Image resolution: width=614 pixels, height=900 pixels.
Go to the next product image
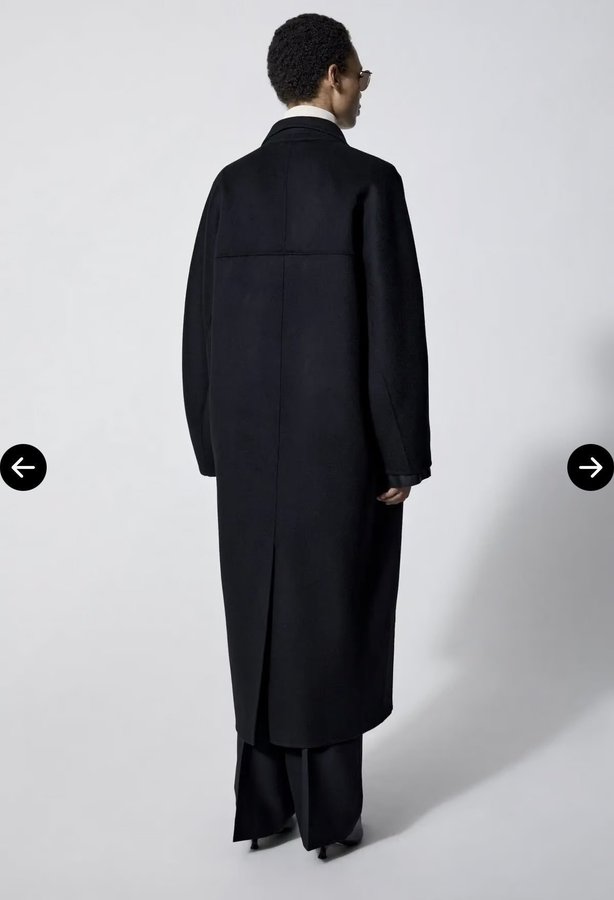click(590, 467)
